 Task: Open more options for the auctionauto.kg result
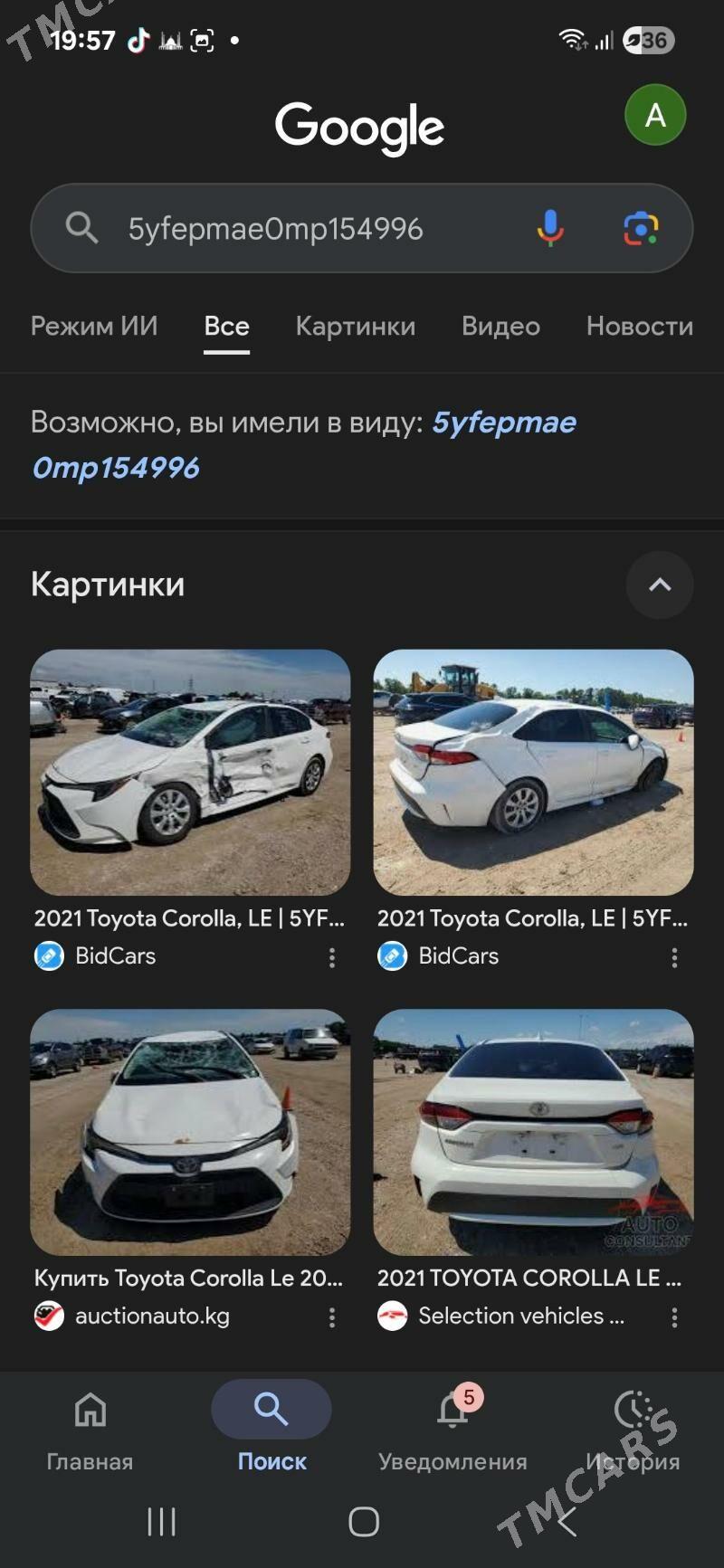point(332,1317)
